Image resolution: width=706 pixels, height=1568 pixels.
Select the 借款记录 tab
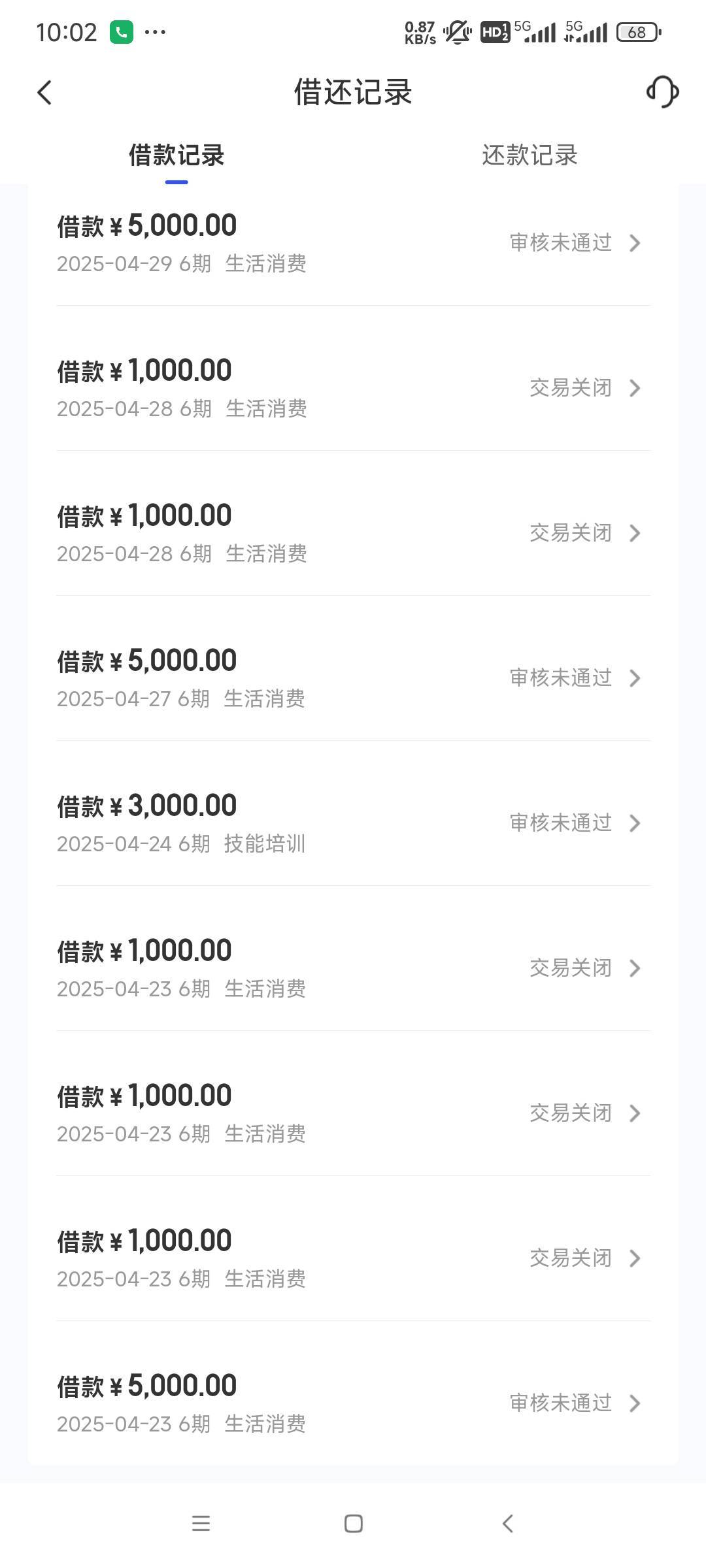176,155
